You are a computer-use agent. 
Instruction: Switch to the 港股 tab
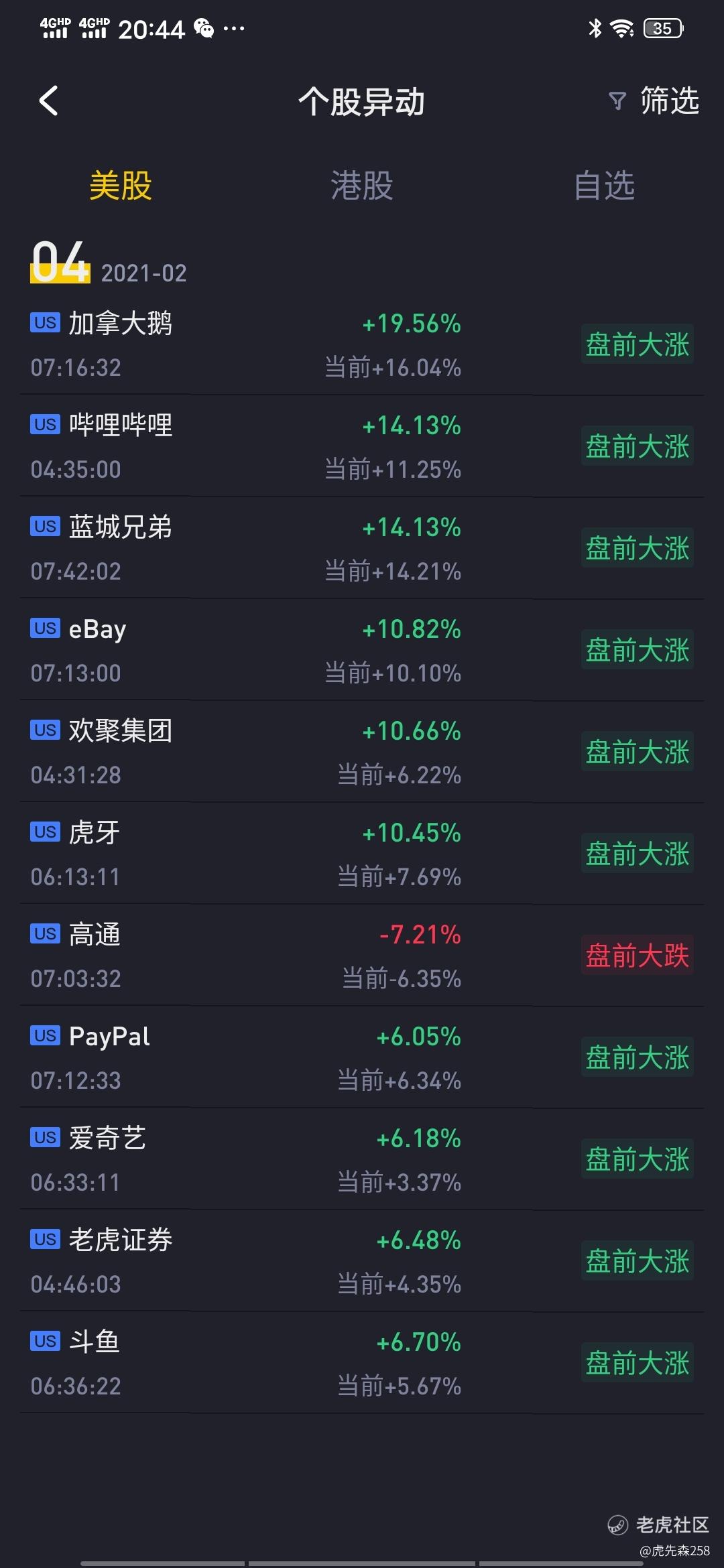coord(362,186)
